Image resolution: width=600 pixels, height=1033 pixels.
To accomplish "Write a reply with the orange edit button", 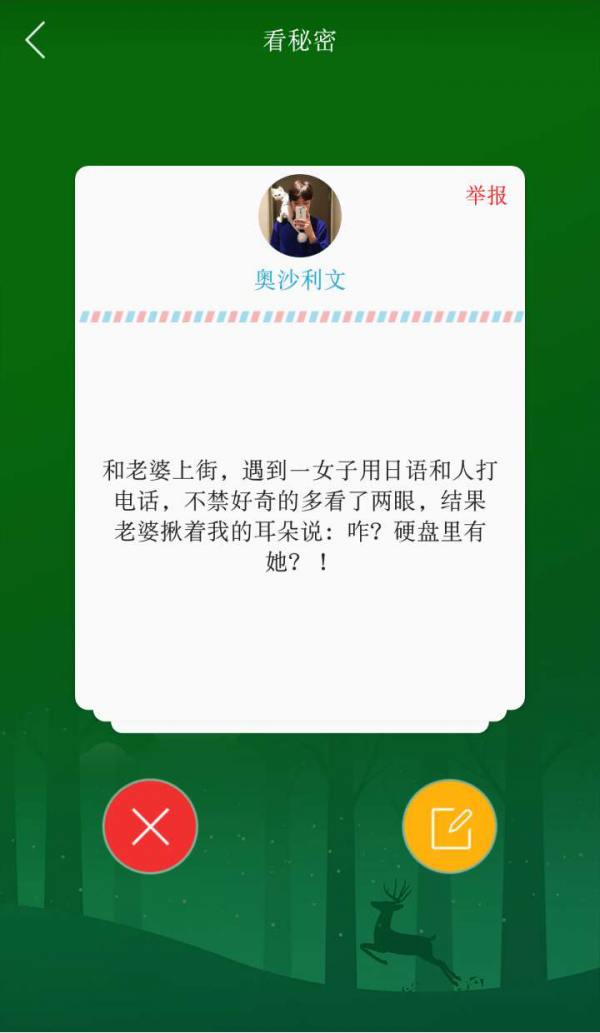I will [x=450, y=827].
